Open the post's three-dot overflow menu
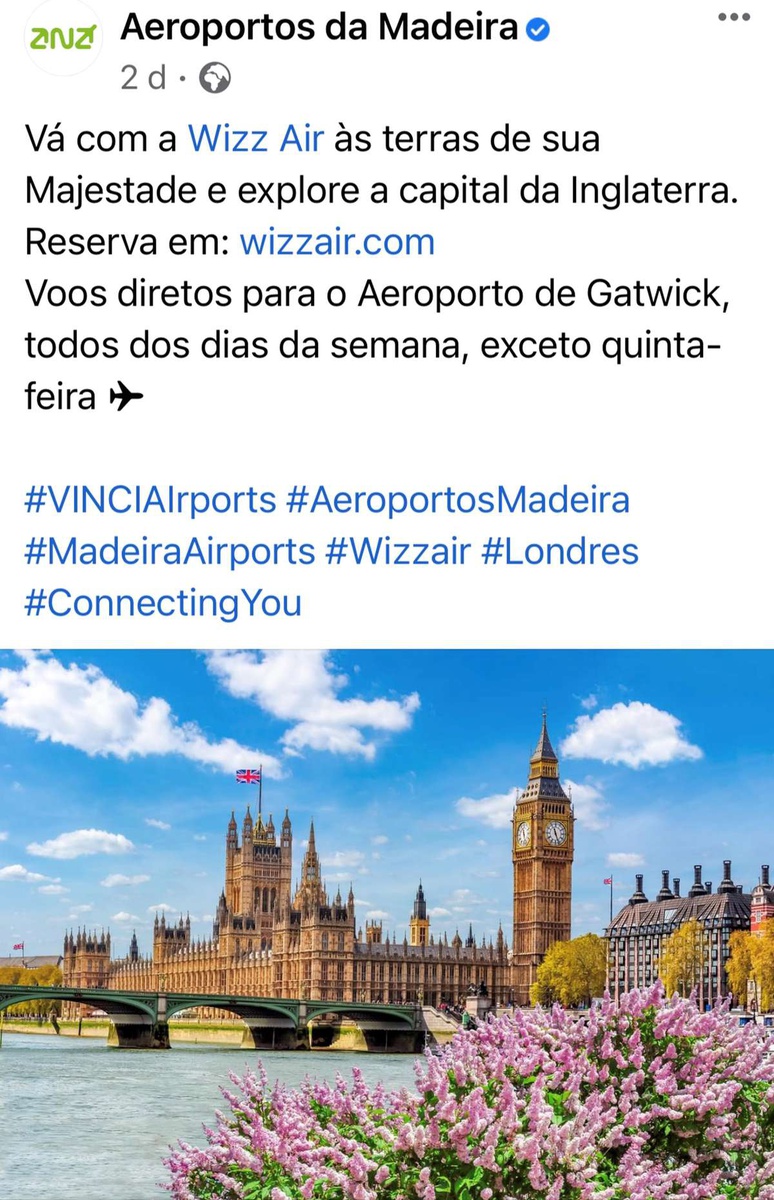 click(x=734, y=16)
